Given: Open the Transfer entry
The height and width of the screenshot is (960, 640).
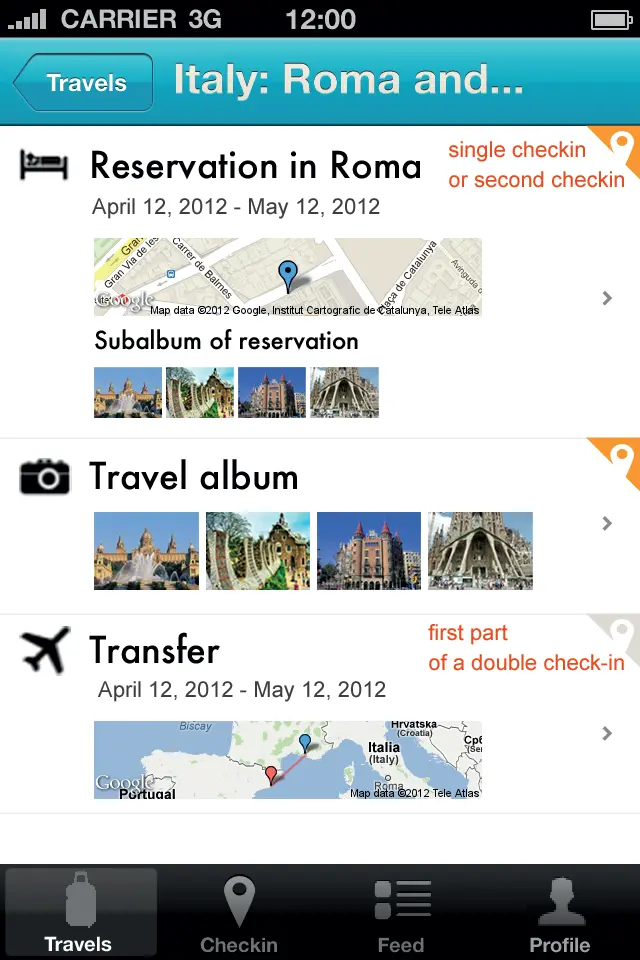Looking at the screenshot, I should tap(155, 651).
